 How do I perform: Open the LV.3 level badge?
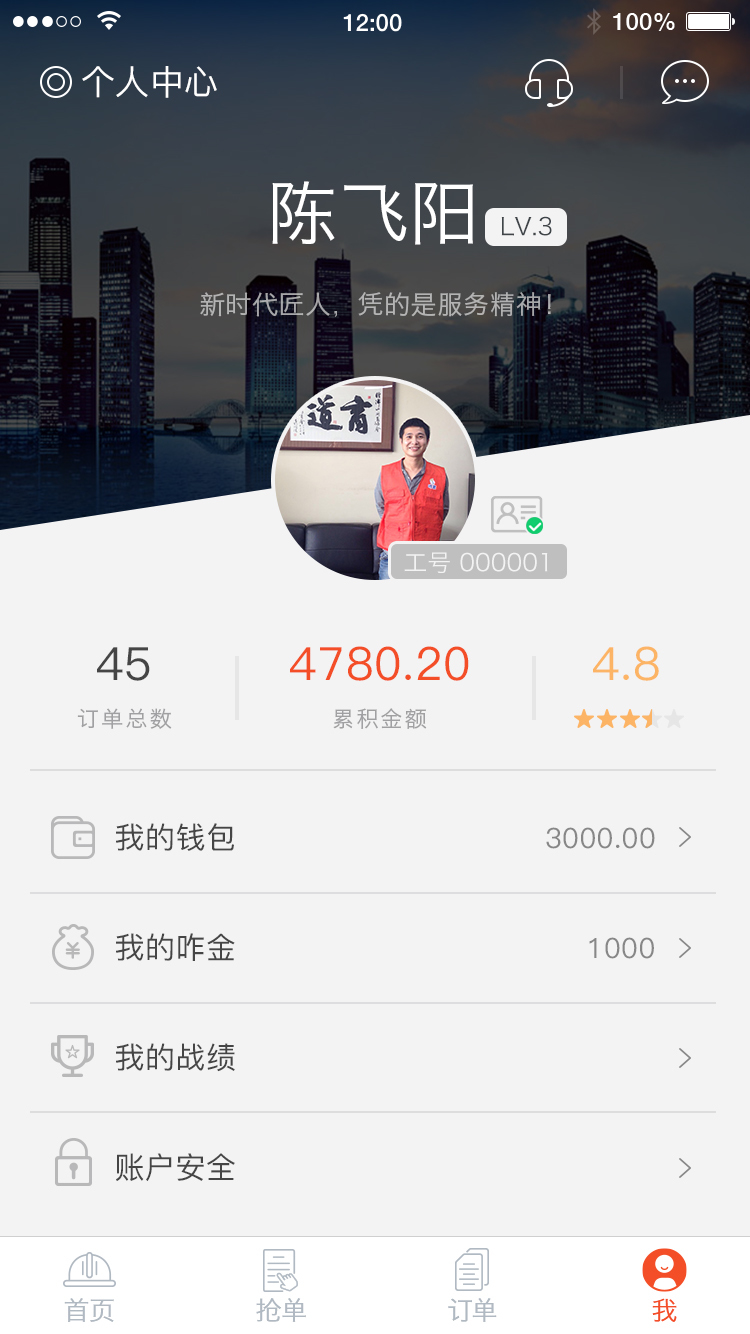525,226
